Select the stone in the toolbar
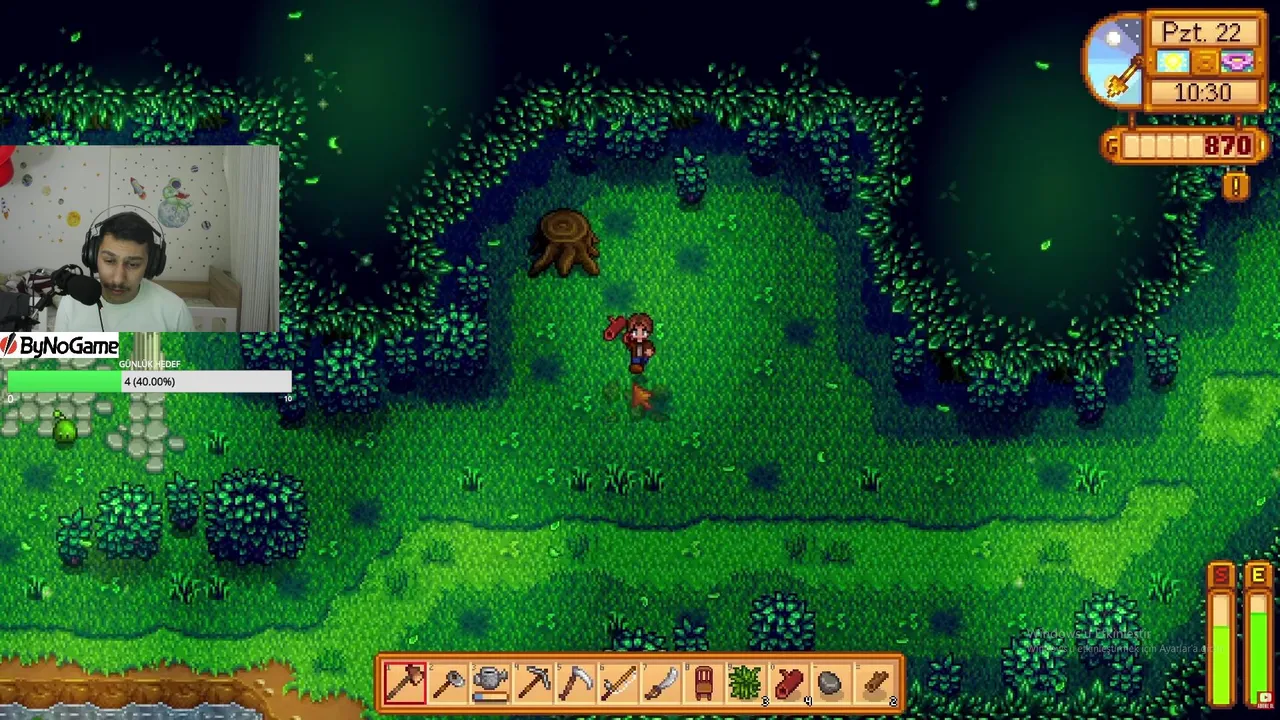The image size is (1280, 720). tap(832, 683)
